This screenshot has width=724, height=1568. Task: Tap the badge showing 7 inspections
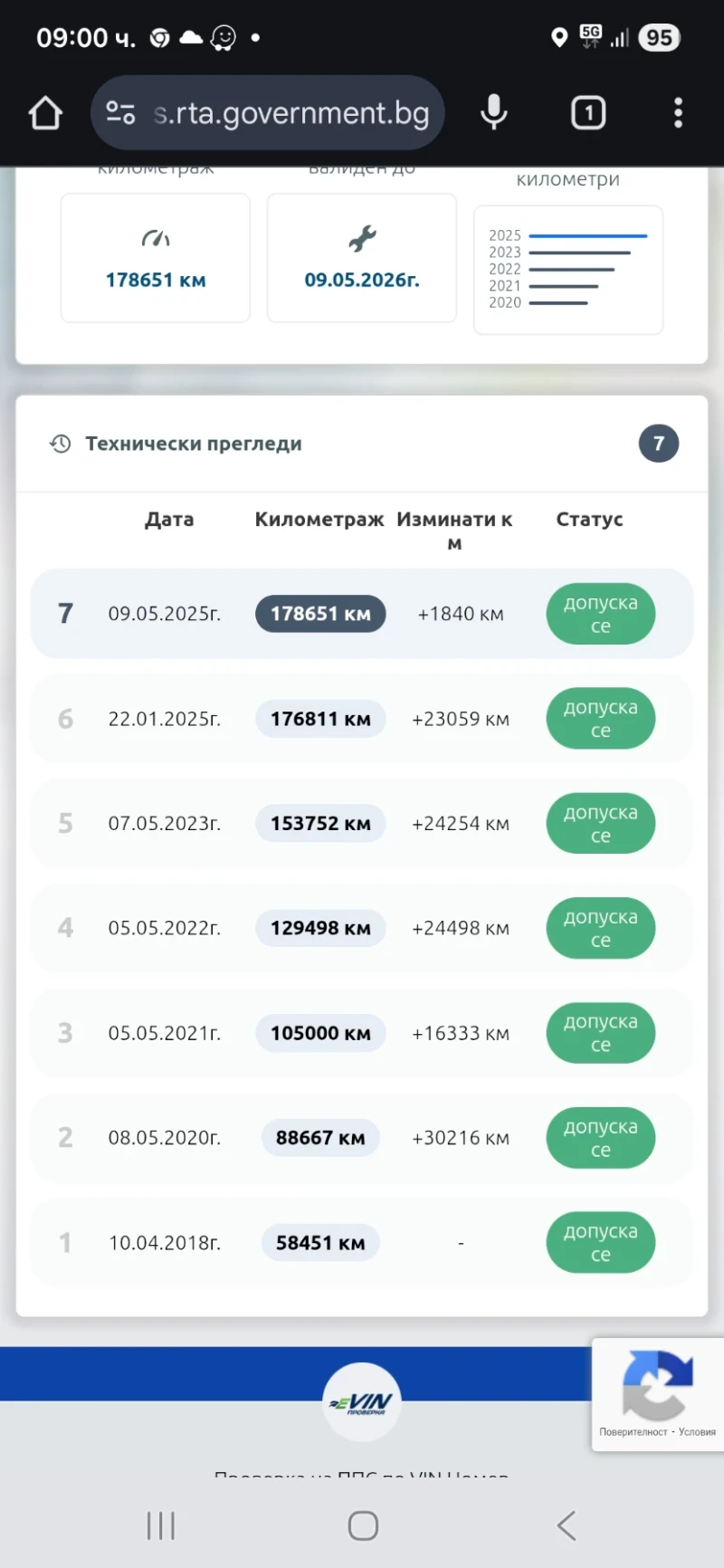(x=658, y=444)
